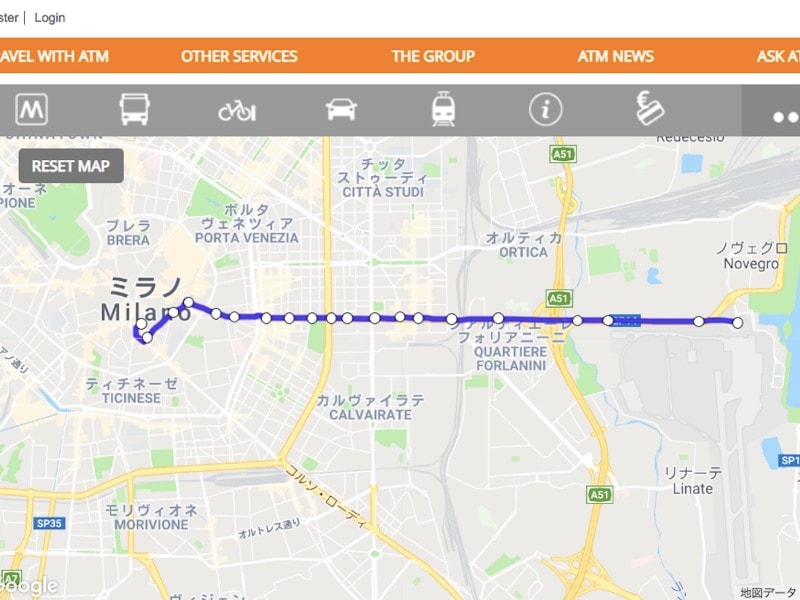The image size is (800, 600).
Task: Tap the Login link
Action: click(49, 17)
